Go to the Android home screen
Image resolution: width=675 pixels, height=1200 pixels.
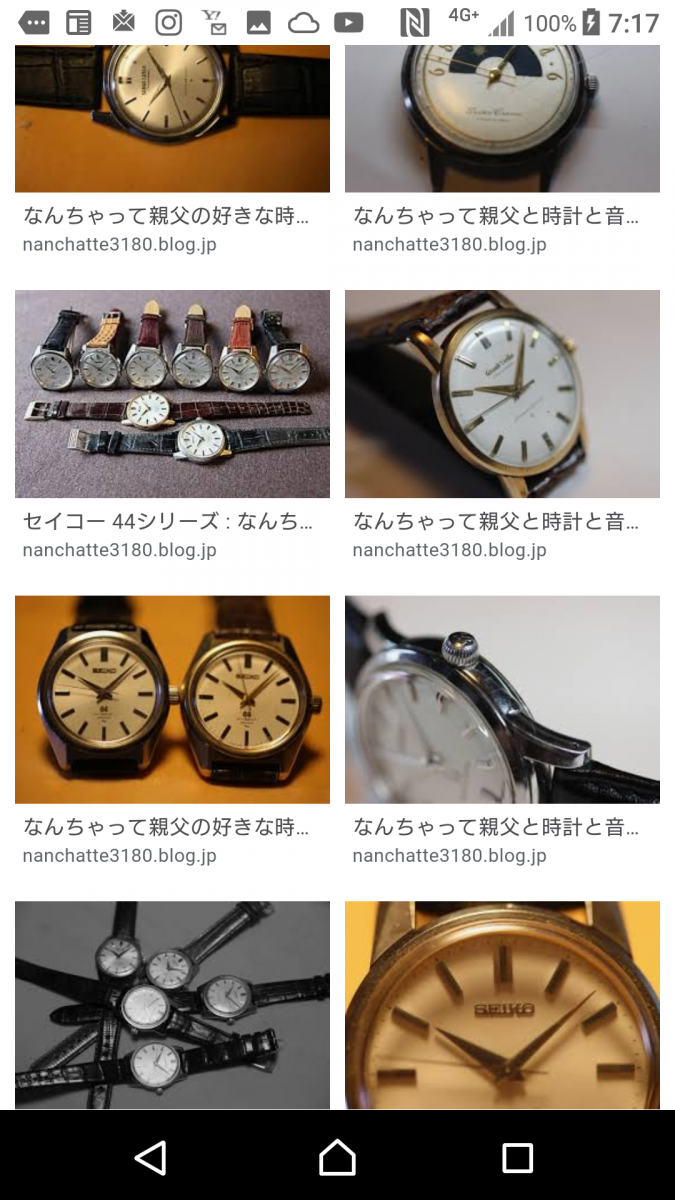point(337,1157)
